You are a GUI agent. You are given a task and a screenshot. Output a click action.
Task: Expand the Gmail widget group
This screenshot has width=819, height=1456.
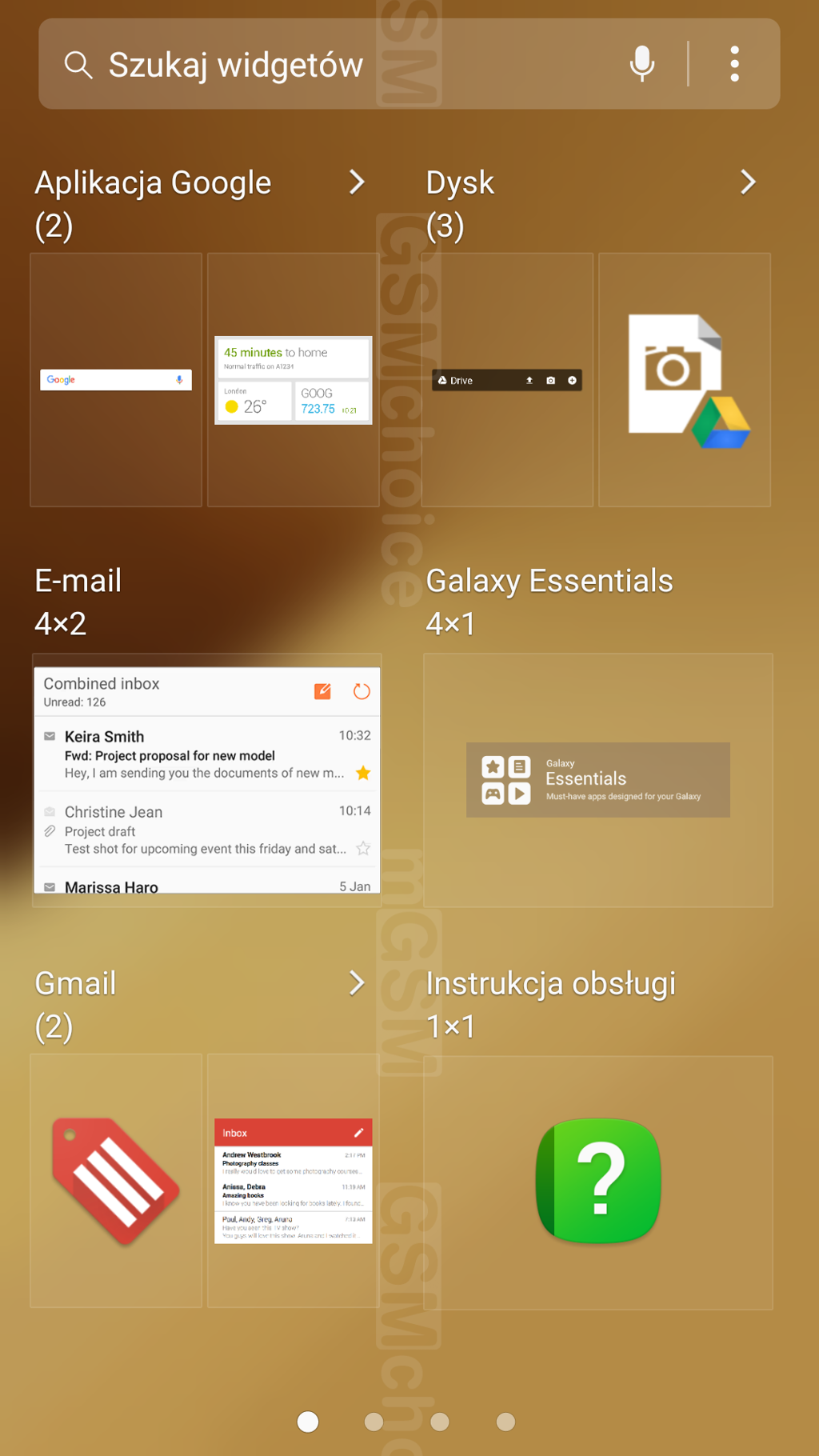(357, 983)
